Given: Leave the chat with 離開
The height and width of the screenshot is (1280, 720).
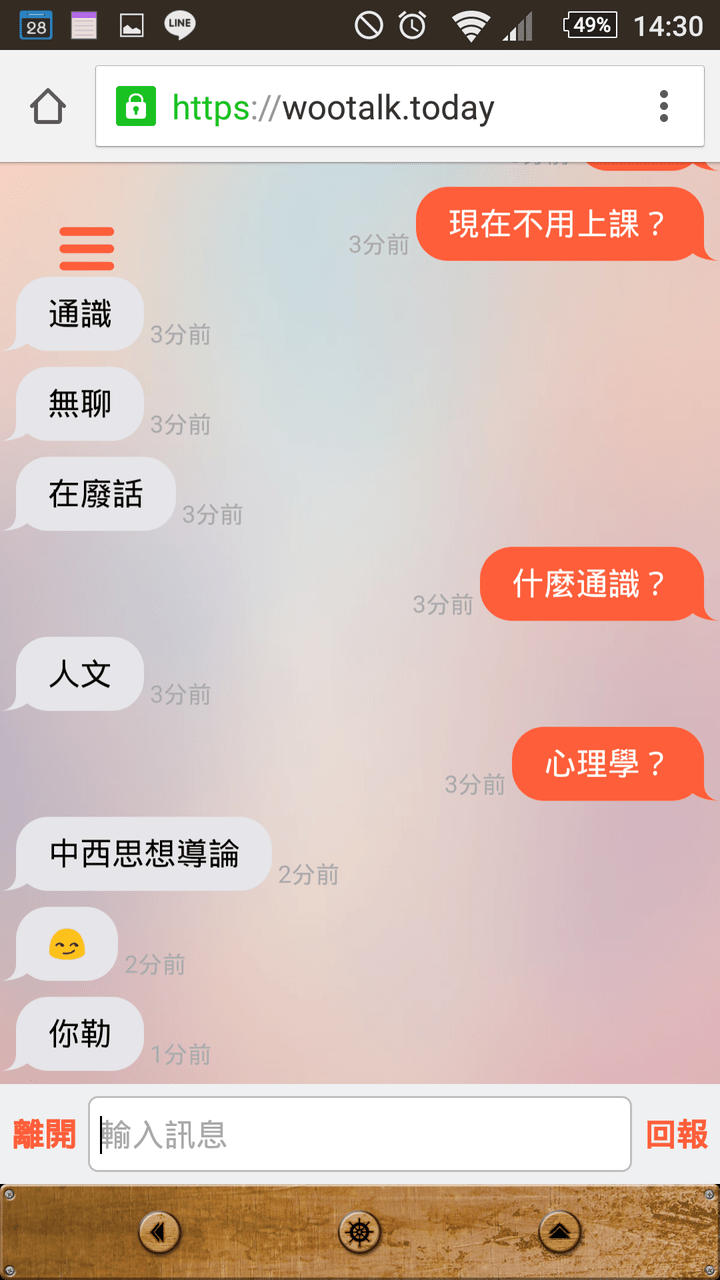Looking at the screenshot, I should pos(44,1134).
